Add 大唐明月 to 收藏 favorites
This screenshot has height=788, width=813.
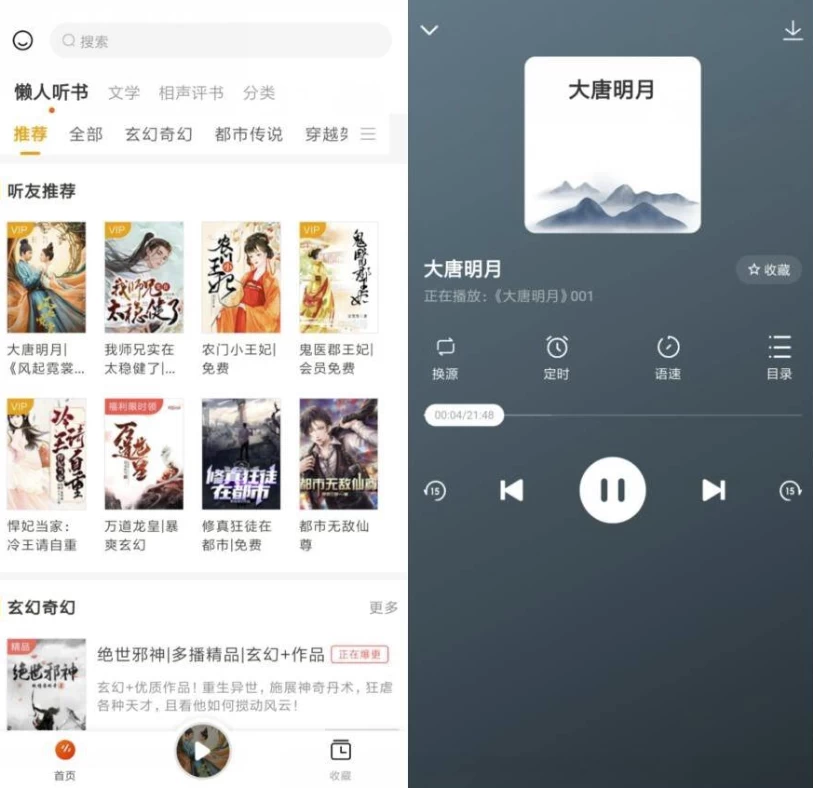[x=769, y=270]
